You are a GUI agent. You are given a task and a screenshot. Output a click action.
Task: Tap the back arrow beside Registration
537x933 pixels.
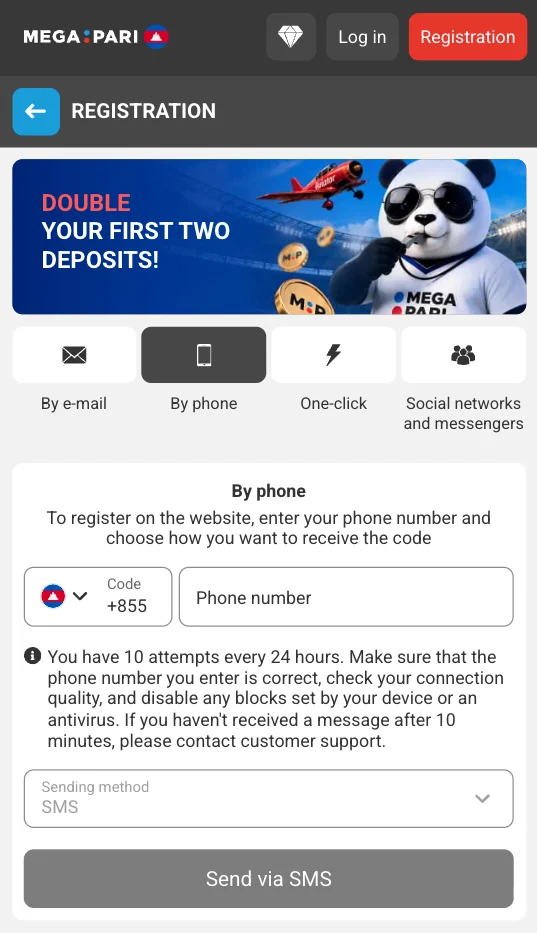point(36,111)
